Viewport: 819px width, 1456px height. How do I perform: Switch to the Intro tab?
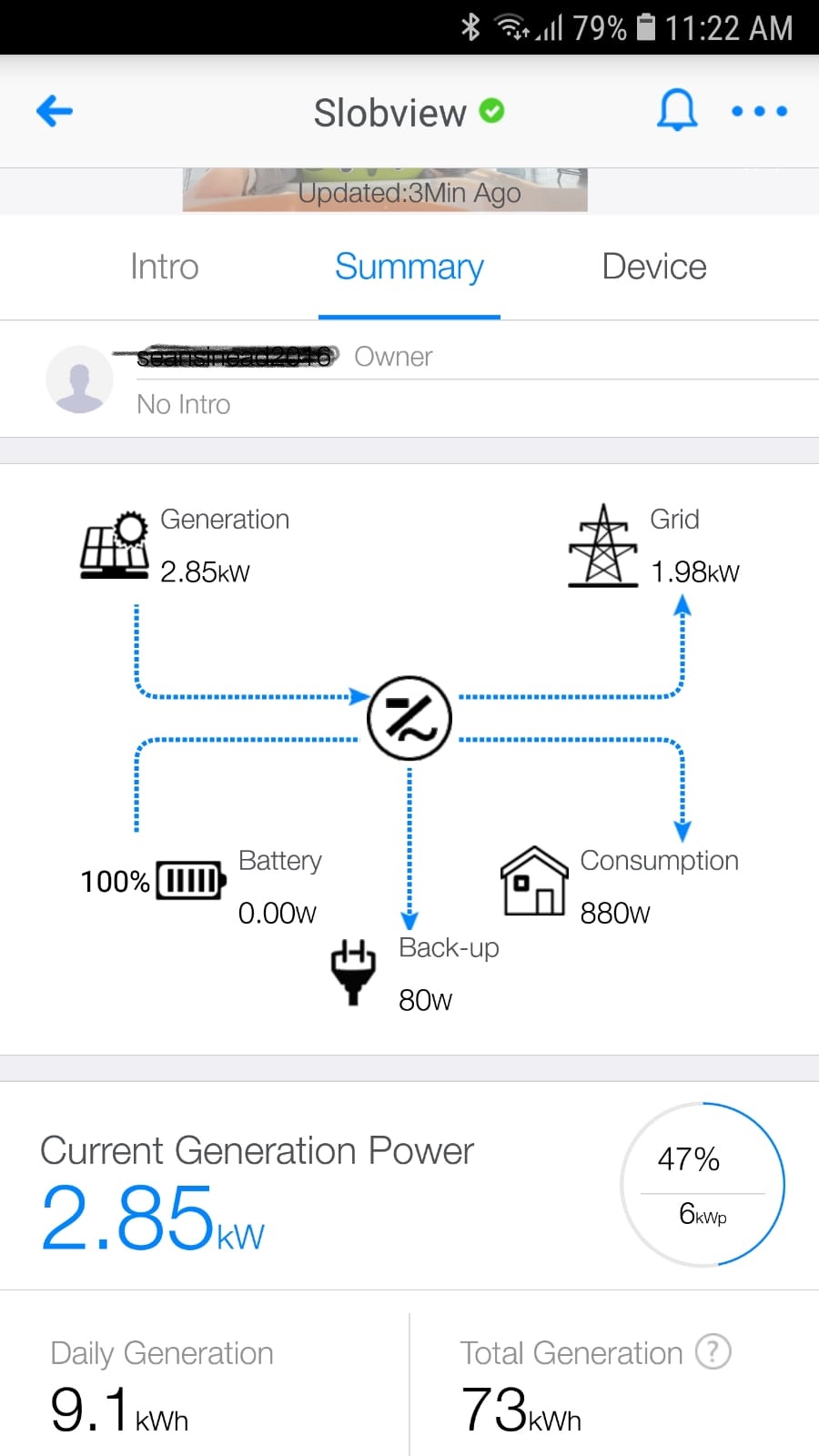point(165,267)
